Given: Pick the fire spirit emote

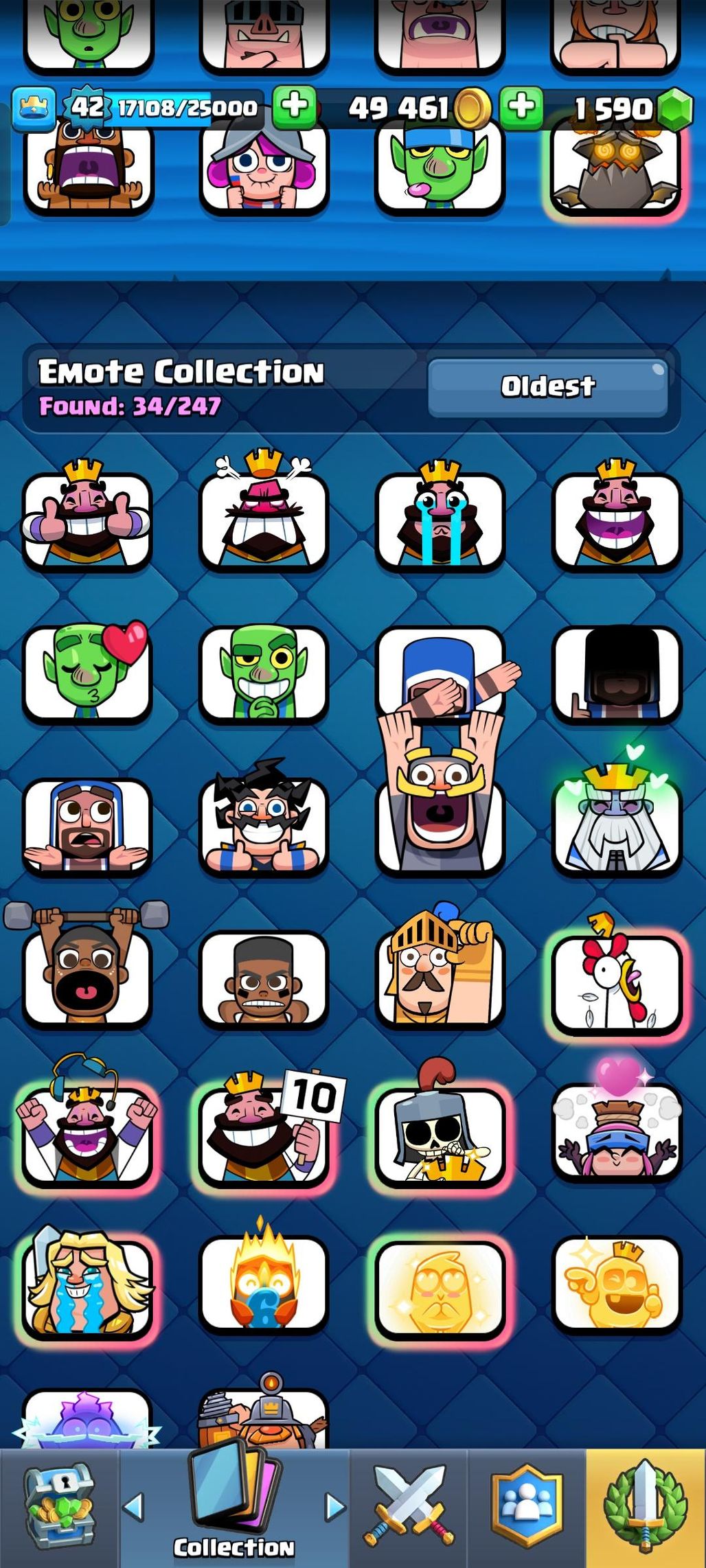Looking at the screenshot, I should pyautogui.click(x=264, y=1284).
